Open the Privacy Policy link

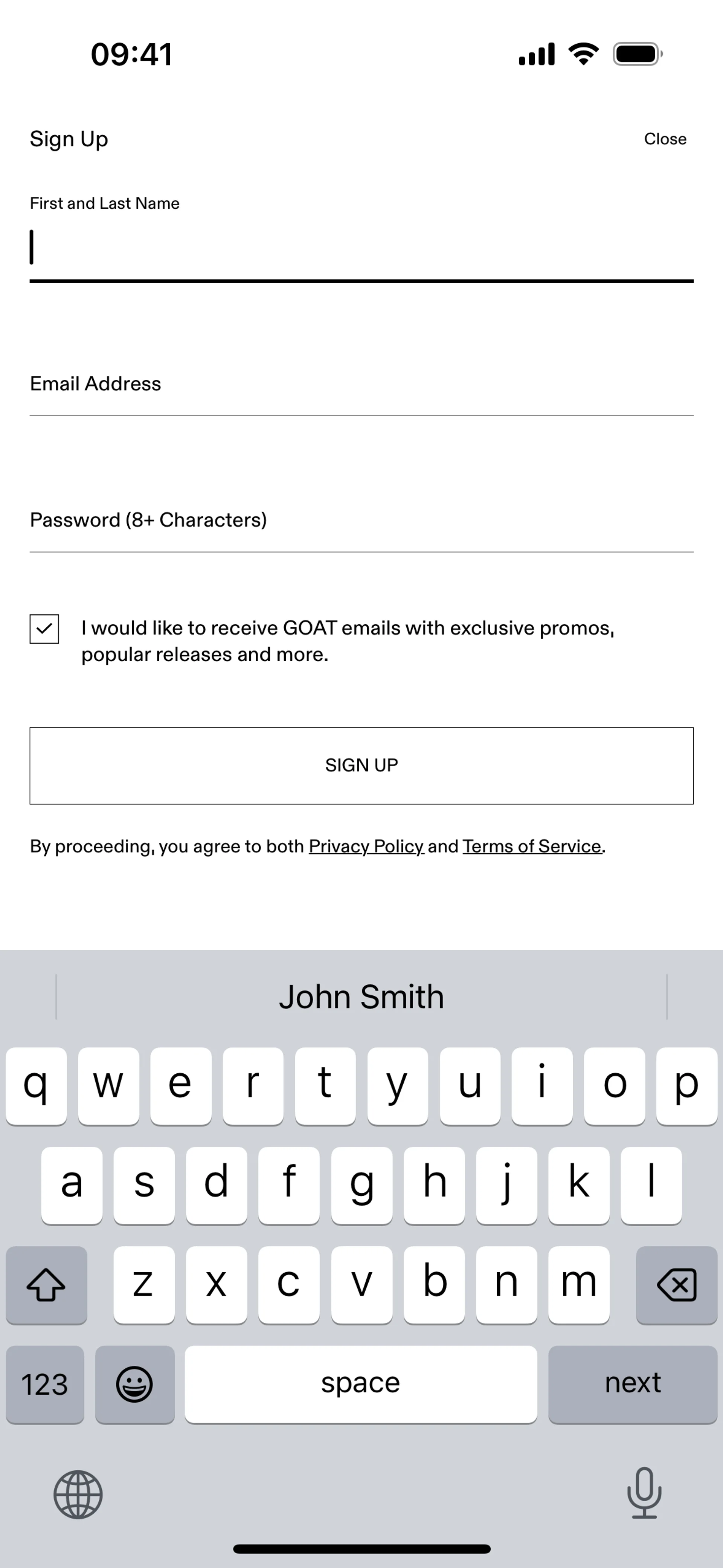click(x=366, y=846)
